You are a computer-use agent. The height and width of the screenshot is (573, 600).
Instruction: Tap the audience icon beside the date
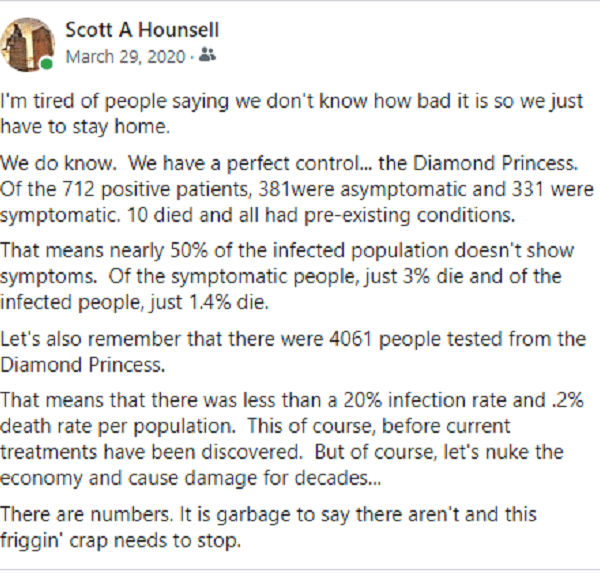click(x=208, y=57)
